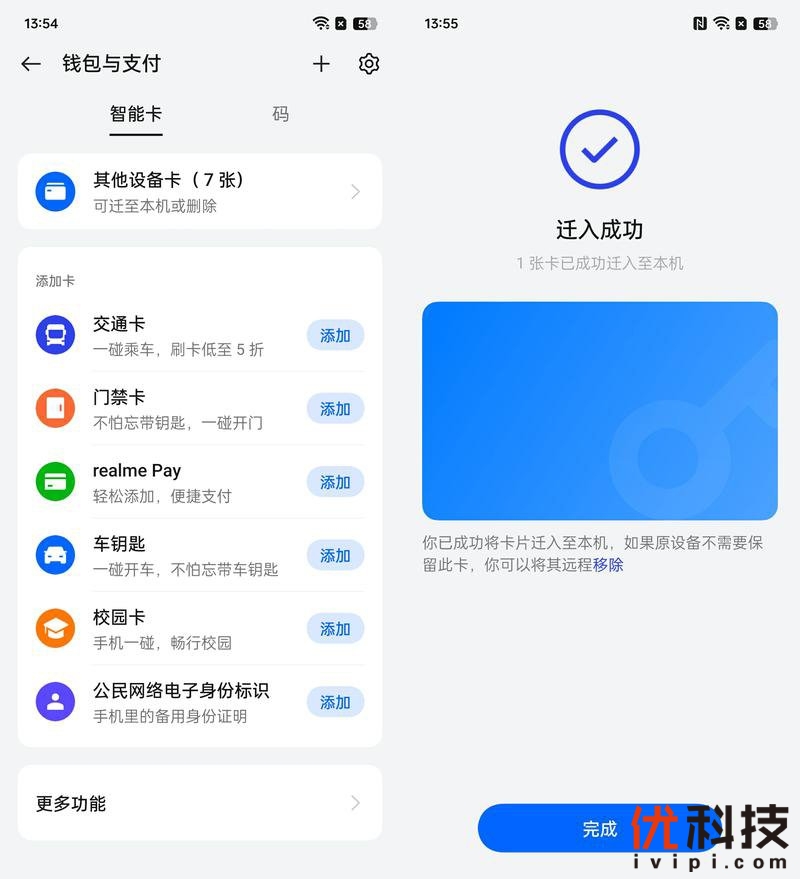This screenshot has height=879, width=800.
Task: Add a 门禁卡 access card
Action: tap(335, 409)
